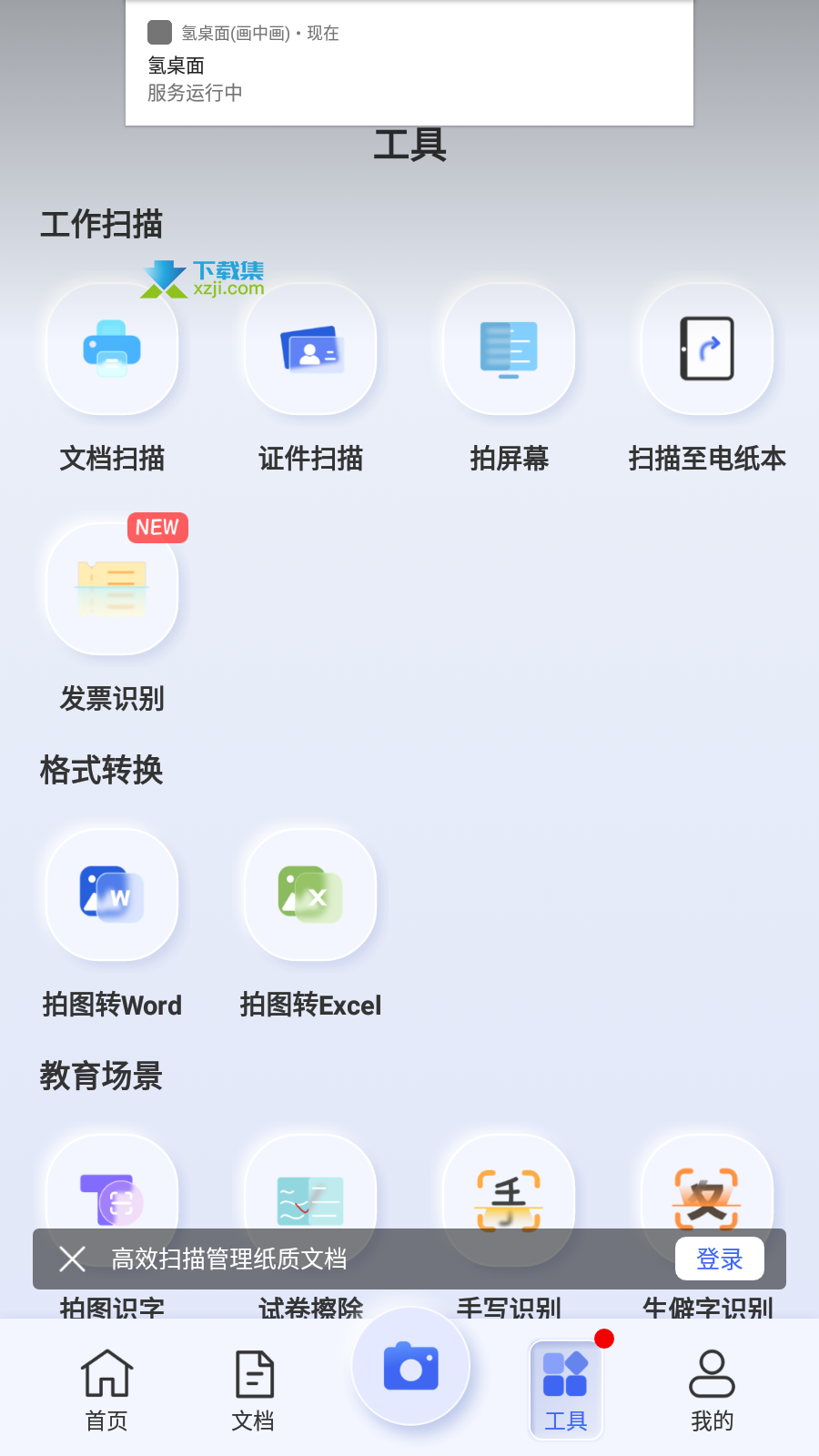Open the 氢桌面 service notification
The image size is (819, 1456).
(409, 63)
